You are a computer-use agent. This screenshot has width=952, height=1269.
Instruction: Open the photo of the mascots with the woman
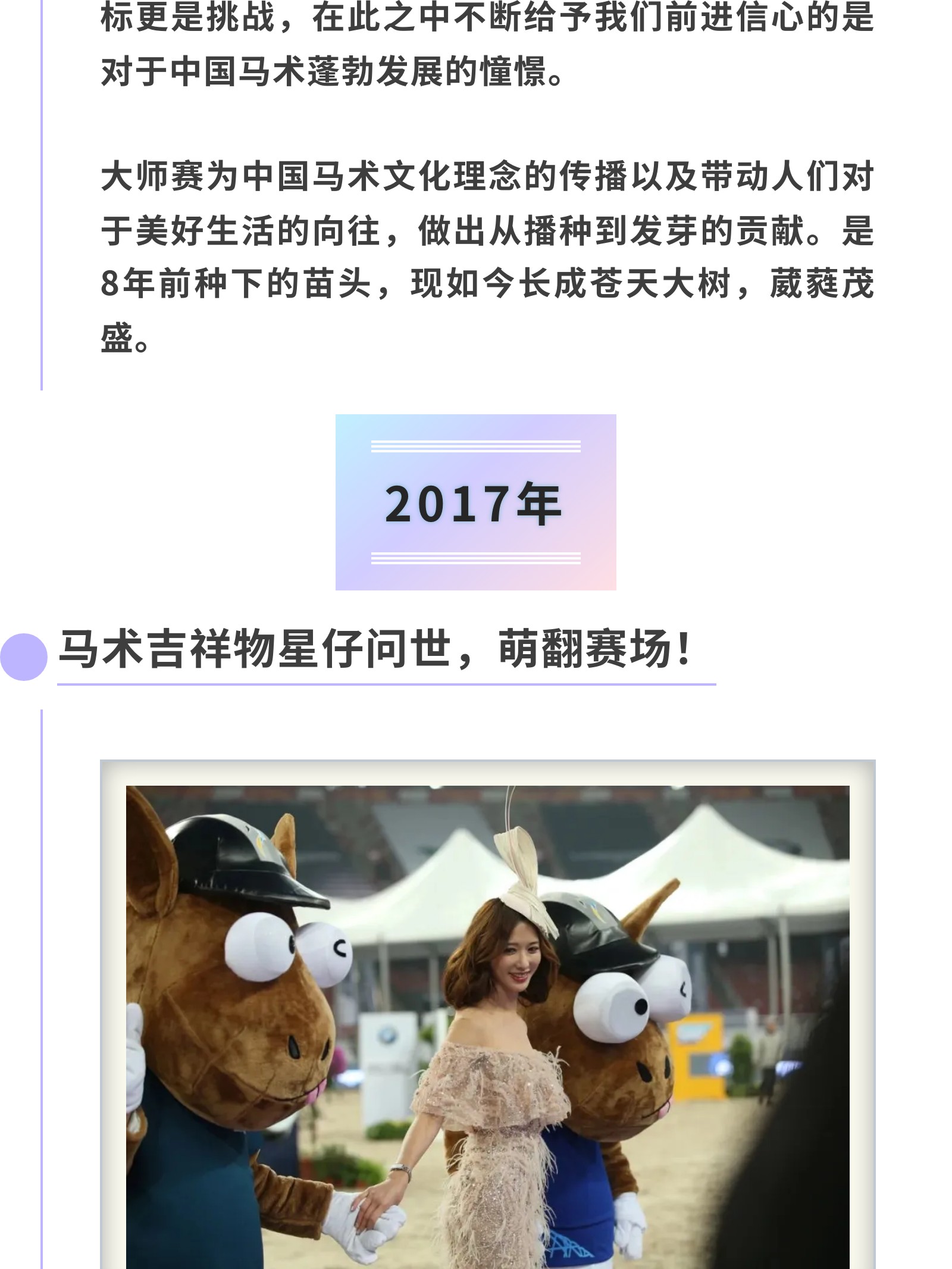[x=487, y=1026]
